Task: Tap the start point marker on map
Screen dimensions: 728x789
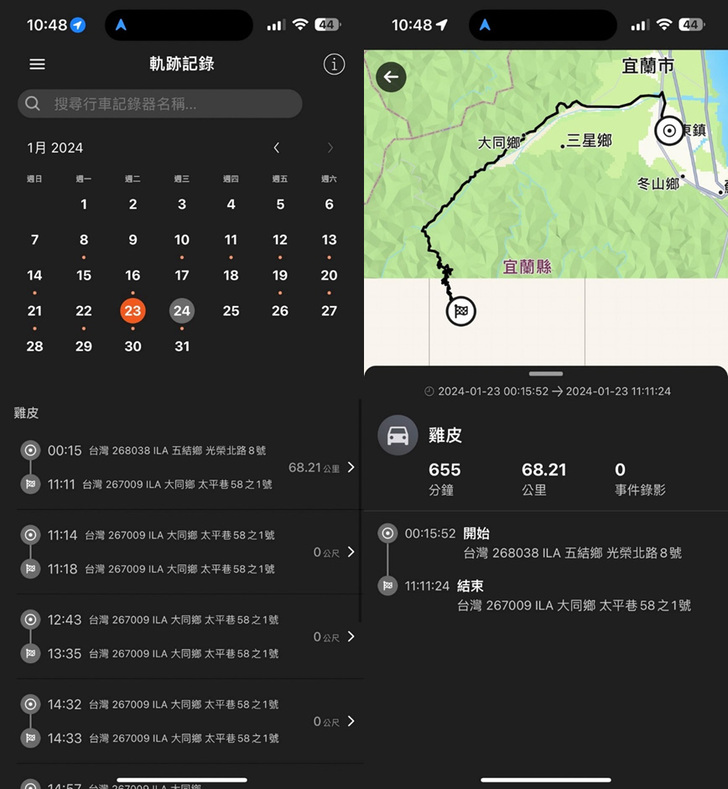Action: 668,130
